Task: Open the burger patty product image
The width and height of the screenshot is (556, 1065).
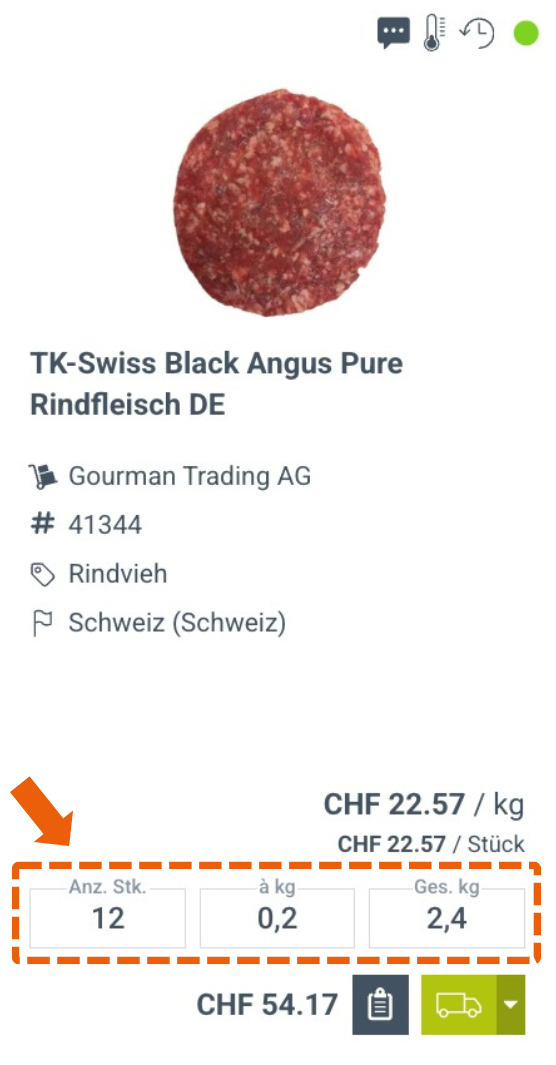Action: [x=280, y=202]
